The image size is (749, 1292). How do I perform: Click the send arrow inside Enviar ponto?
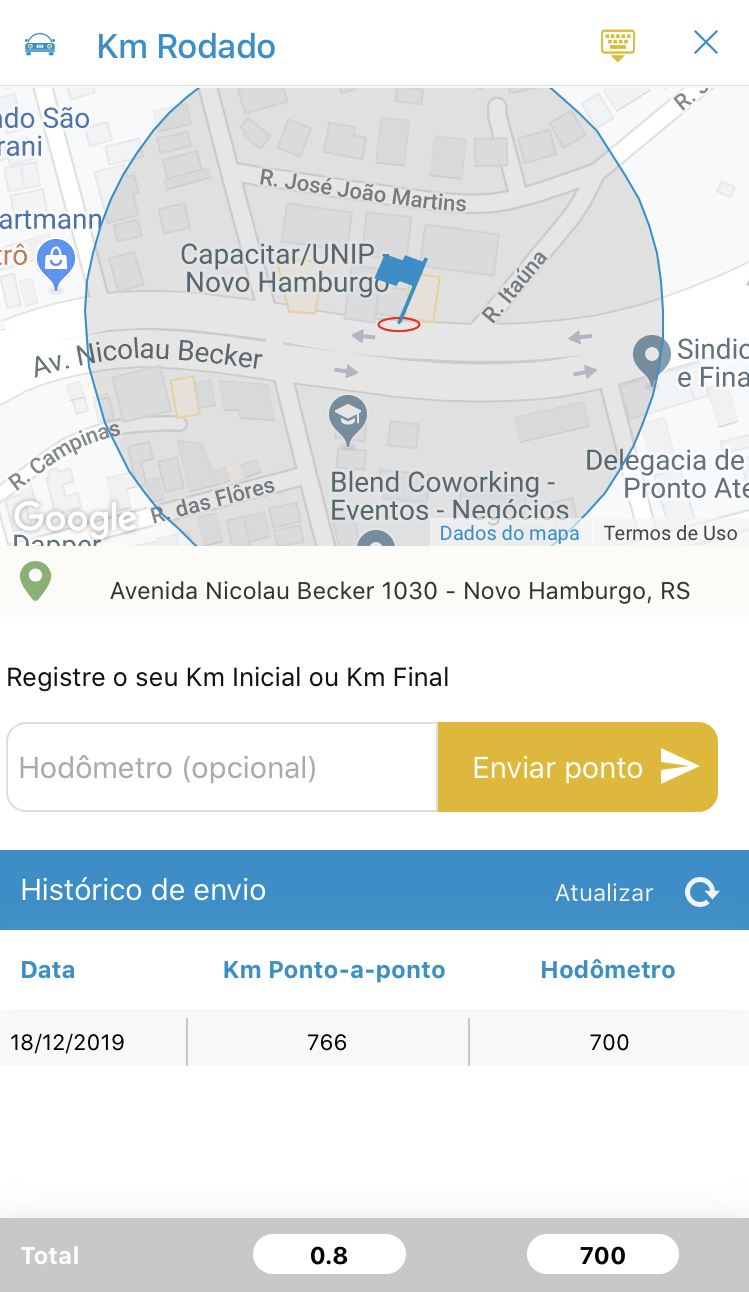point(684,766)
